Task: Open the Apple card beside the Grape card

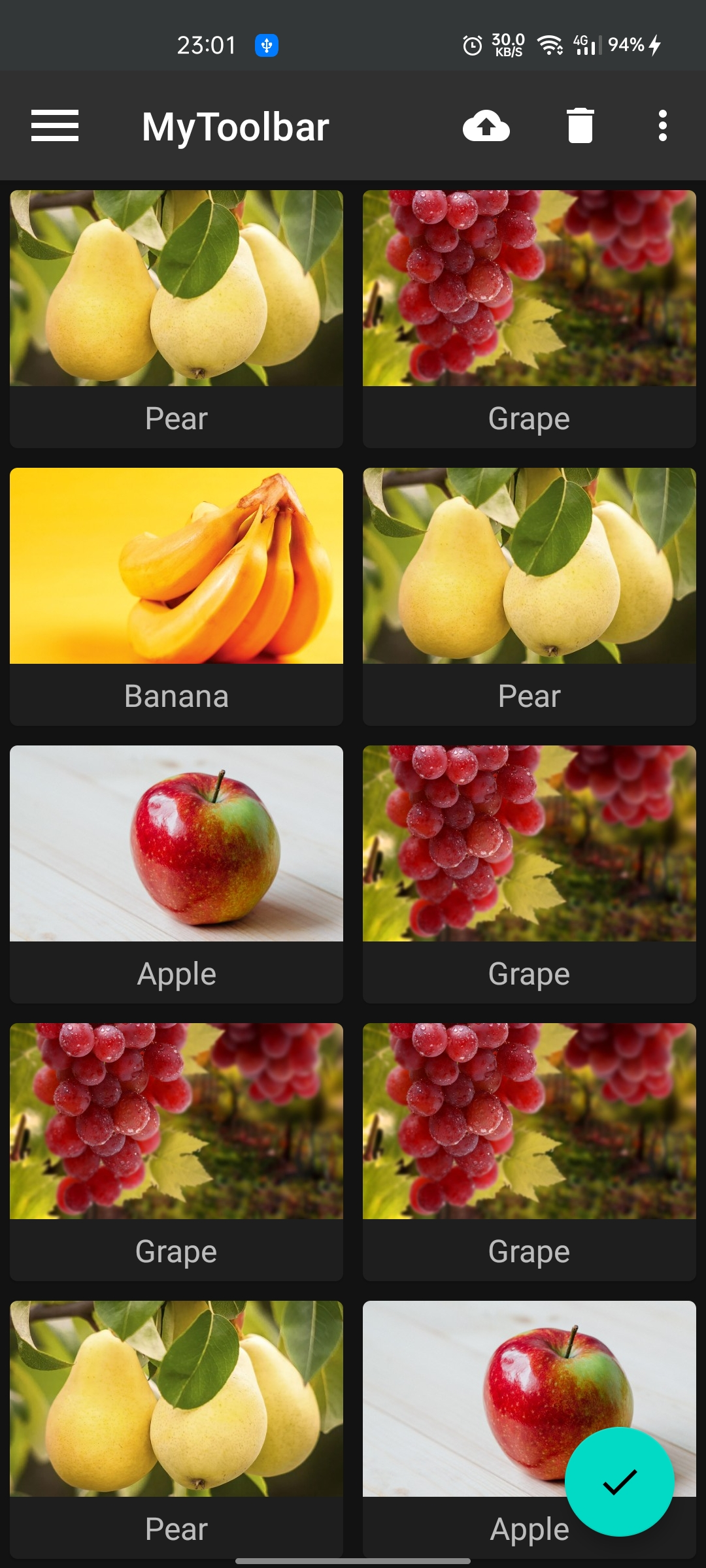Action: [176, 874]
